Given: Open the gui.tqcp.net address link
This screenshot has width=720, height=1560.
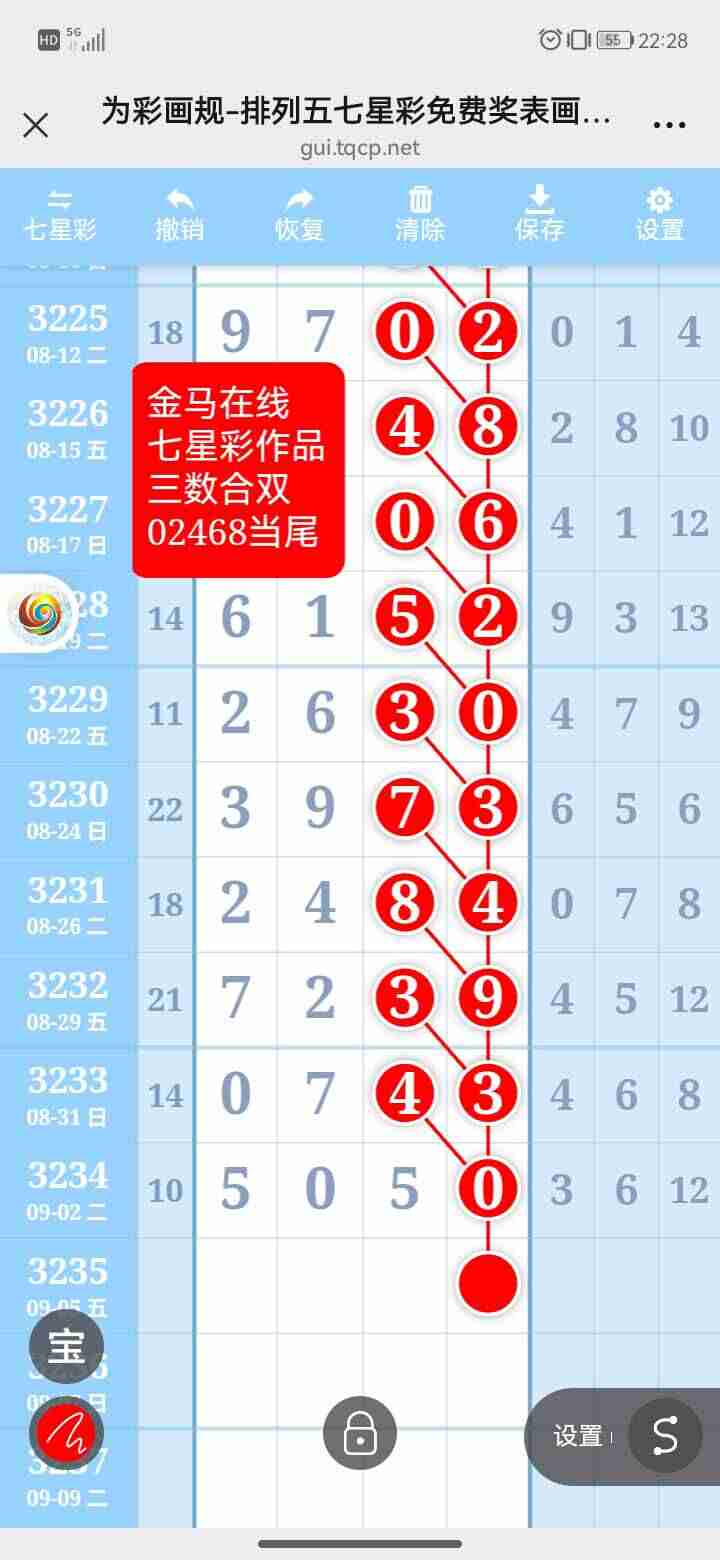Looking at the screenshot, I should [360, 149].
